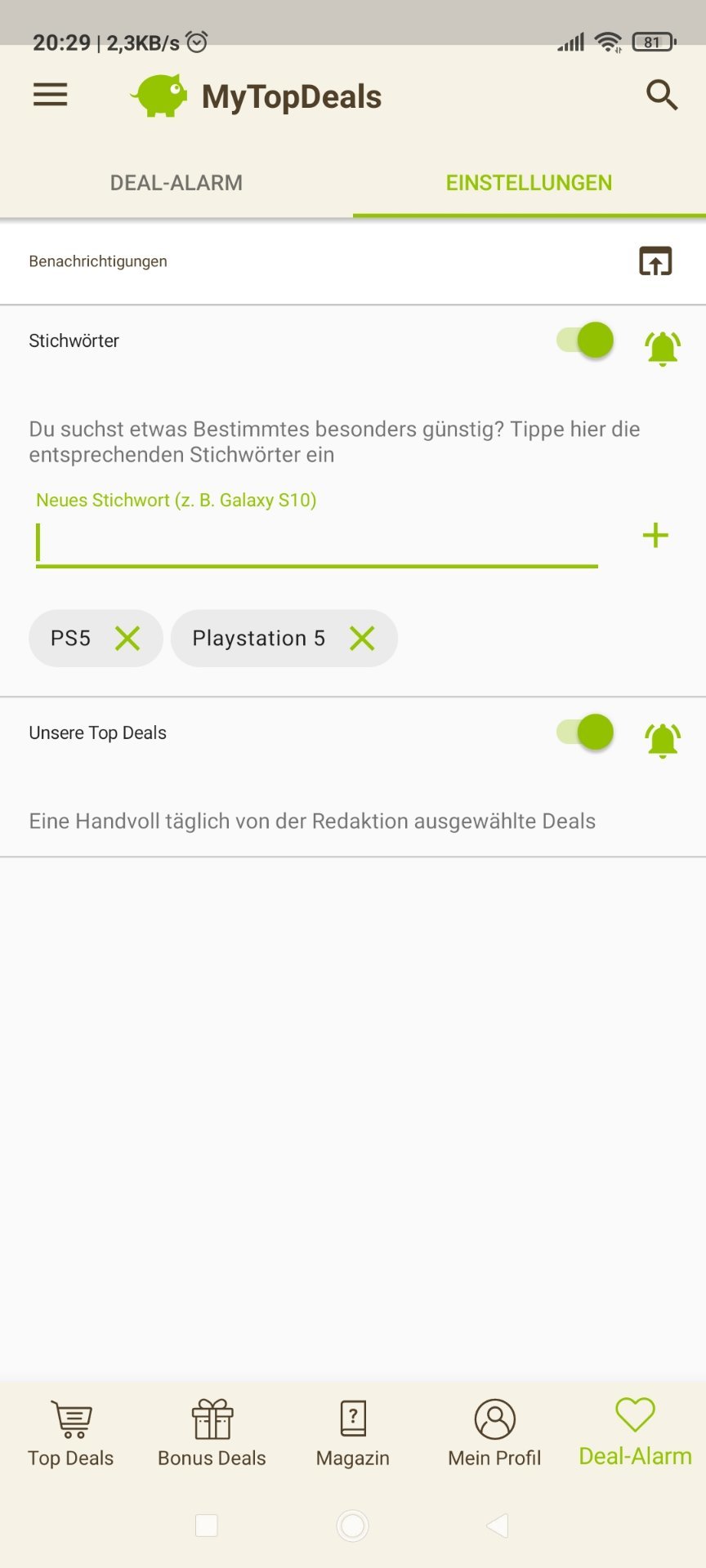Add keyword with the plus icon
This screenshot has width=706, height=1568.
click(655, 536)
